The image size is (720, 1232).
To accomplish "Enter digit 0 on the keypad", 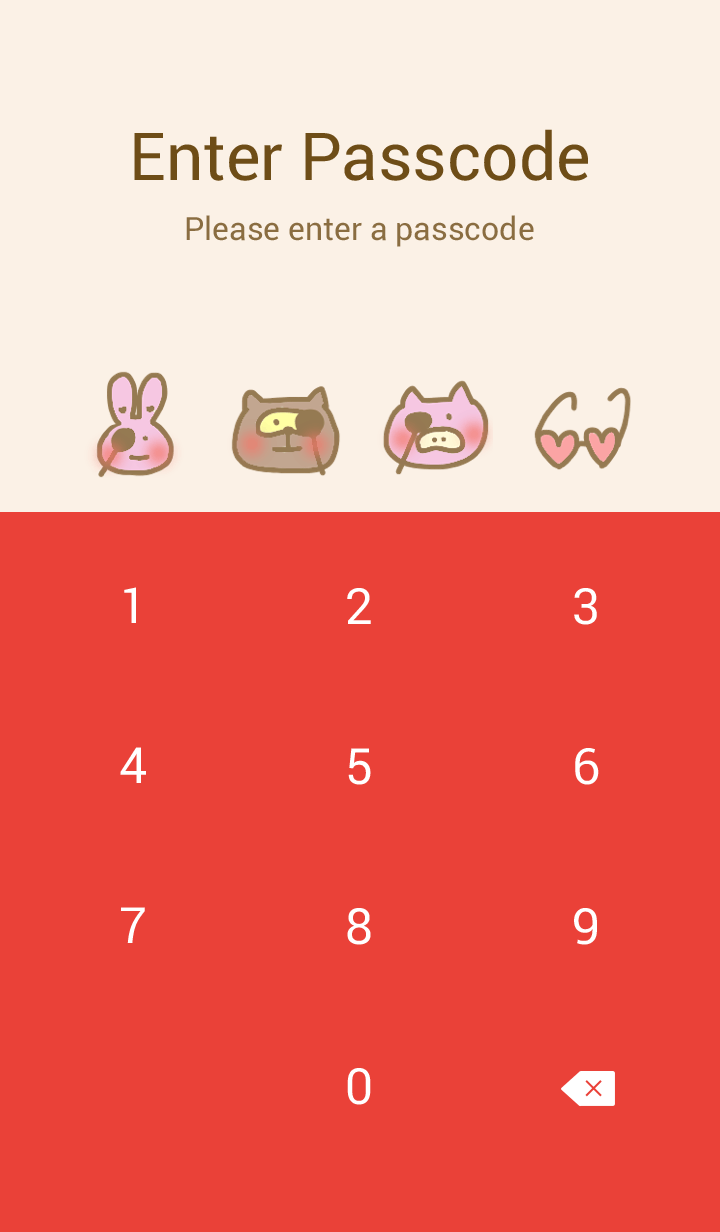I will click(359, 1087).
